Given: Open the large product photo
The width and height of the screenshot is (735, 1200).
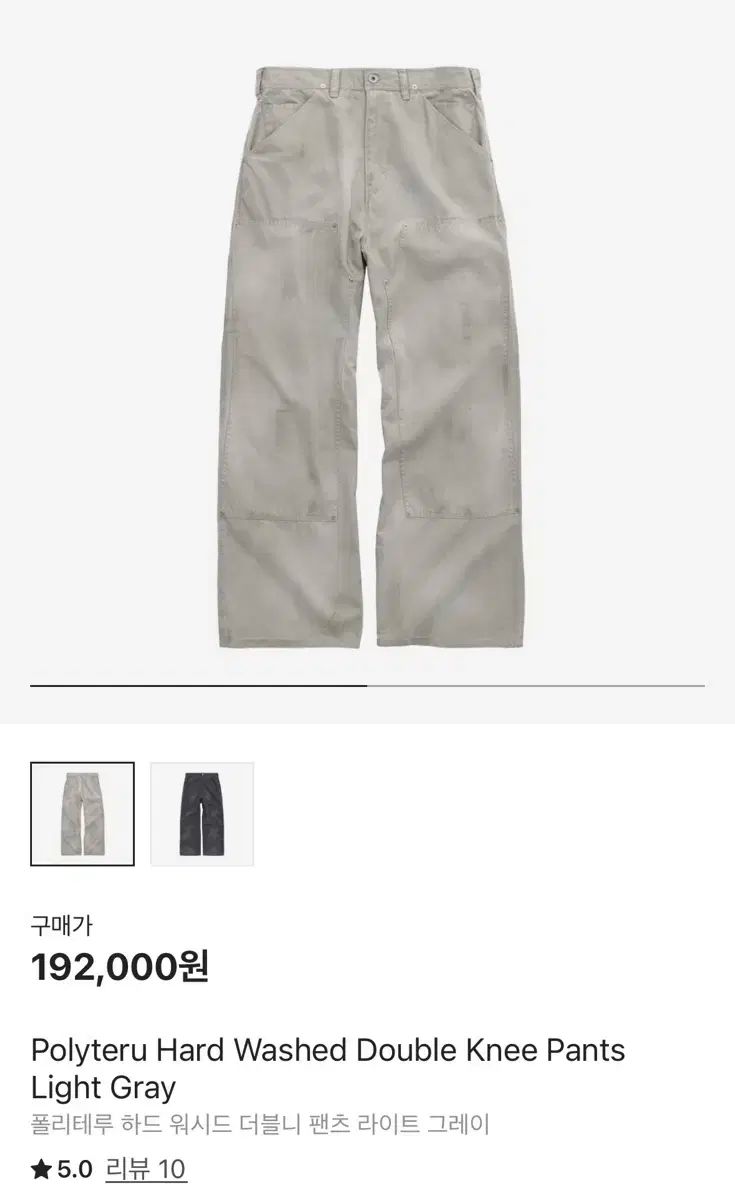Looking at the screenshot, I should click(367, 355).
